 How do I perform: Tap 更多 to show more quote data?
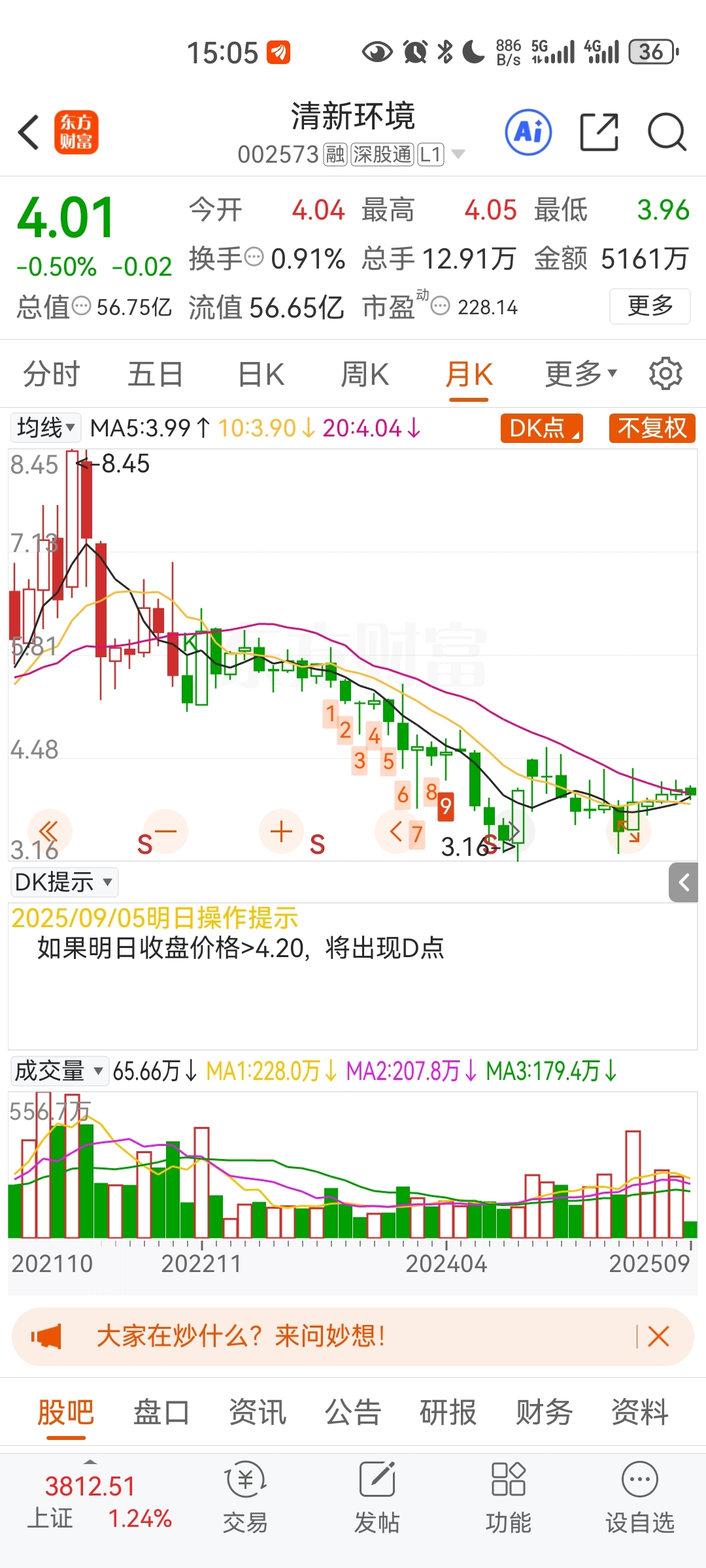click(x=650, y=306)
